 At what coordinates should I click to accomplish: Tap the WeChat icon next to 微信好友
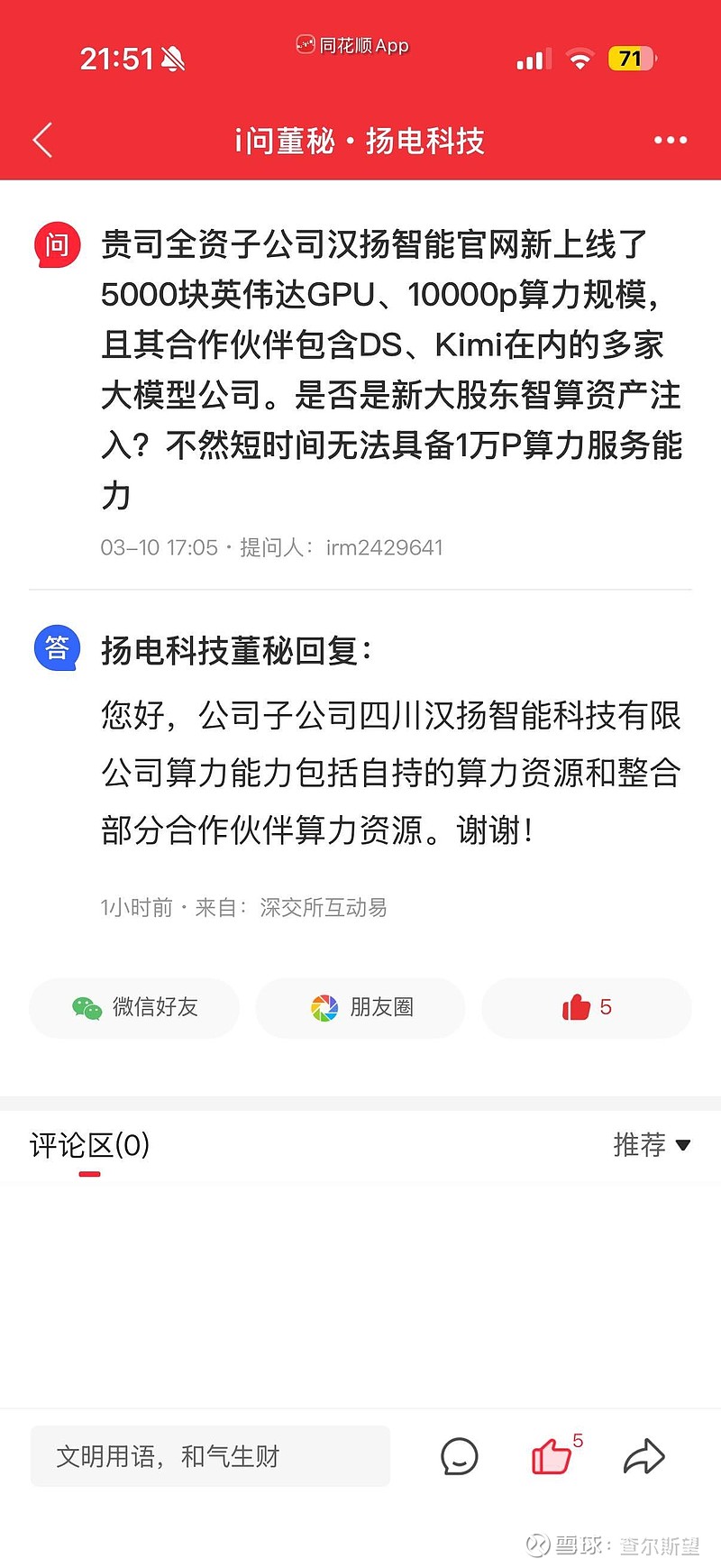87,1008
